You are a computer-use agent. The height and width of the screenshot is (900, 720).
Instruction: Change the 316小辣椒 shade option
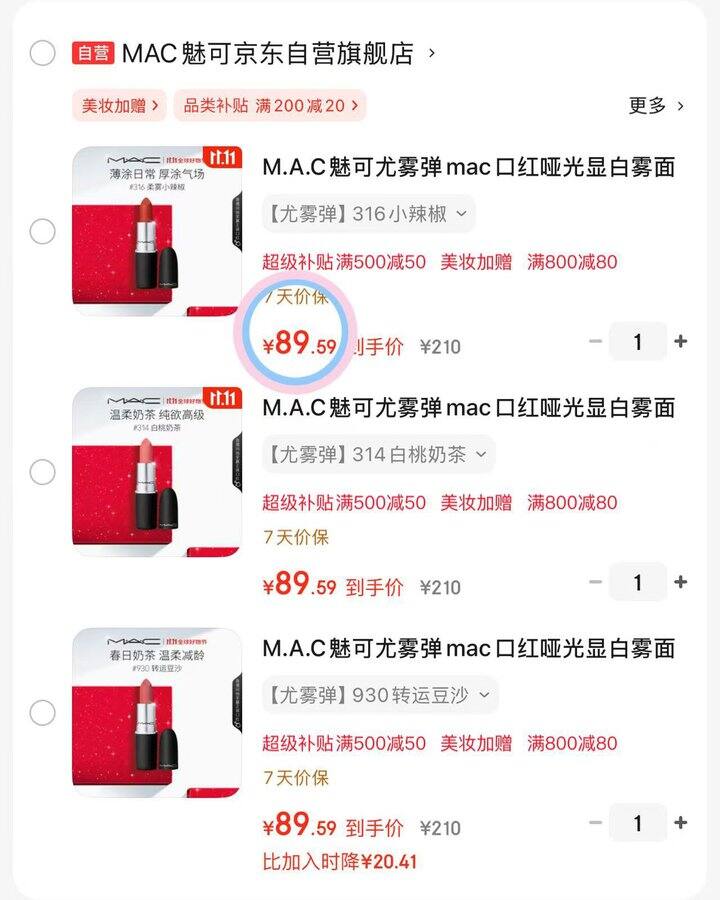(368, 213)
